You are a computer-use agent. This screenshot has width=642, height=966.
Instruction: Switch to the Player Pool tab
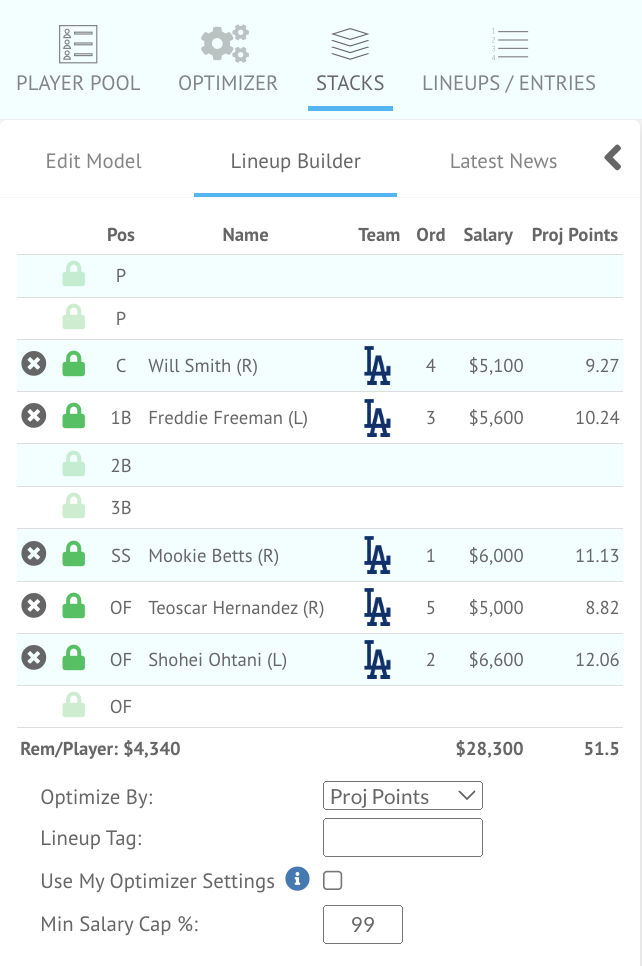tap(78, 60)
